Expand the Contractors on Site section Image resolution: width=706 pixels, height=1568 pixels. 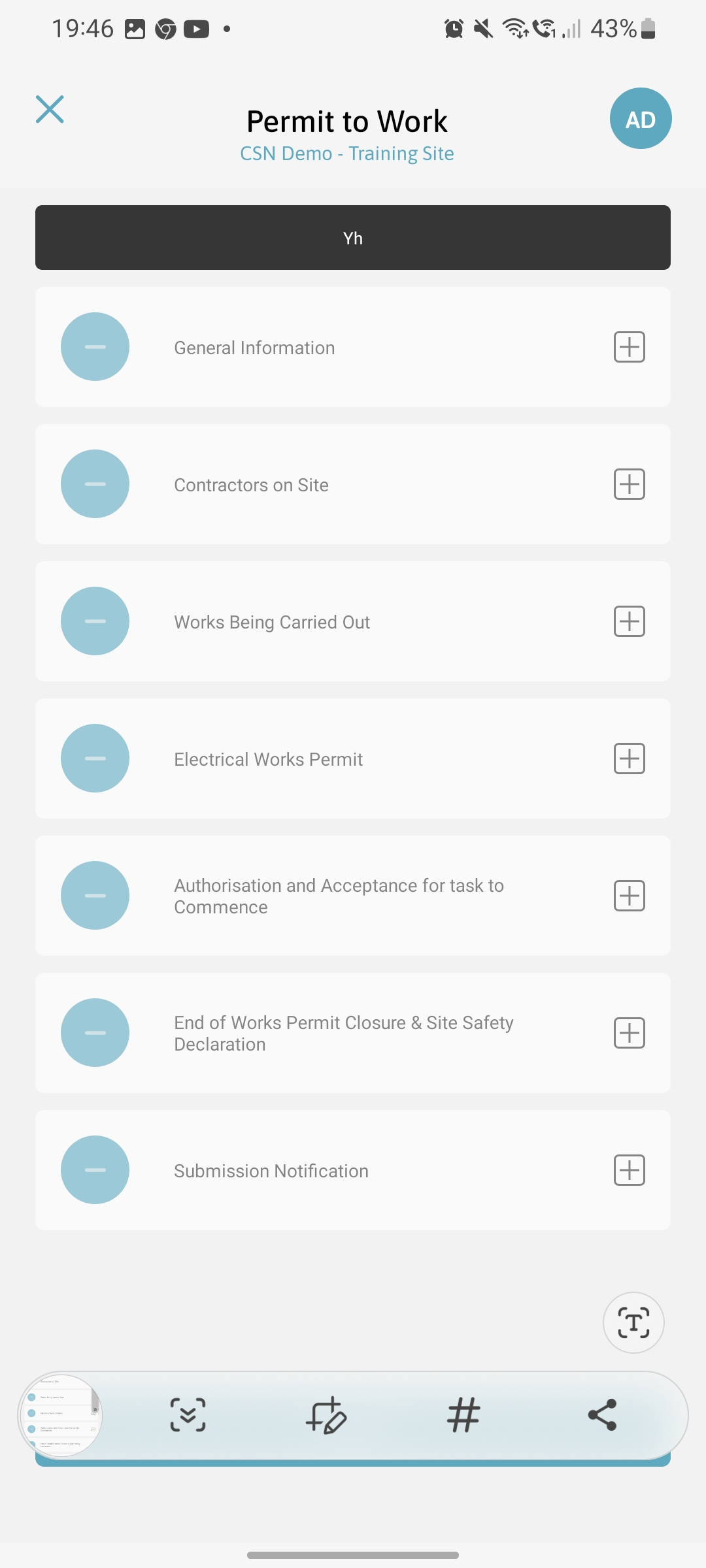(x=630, y=484)
